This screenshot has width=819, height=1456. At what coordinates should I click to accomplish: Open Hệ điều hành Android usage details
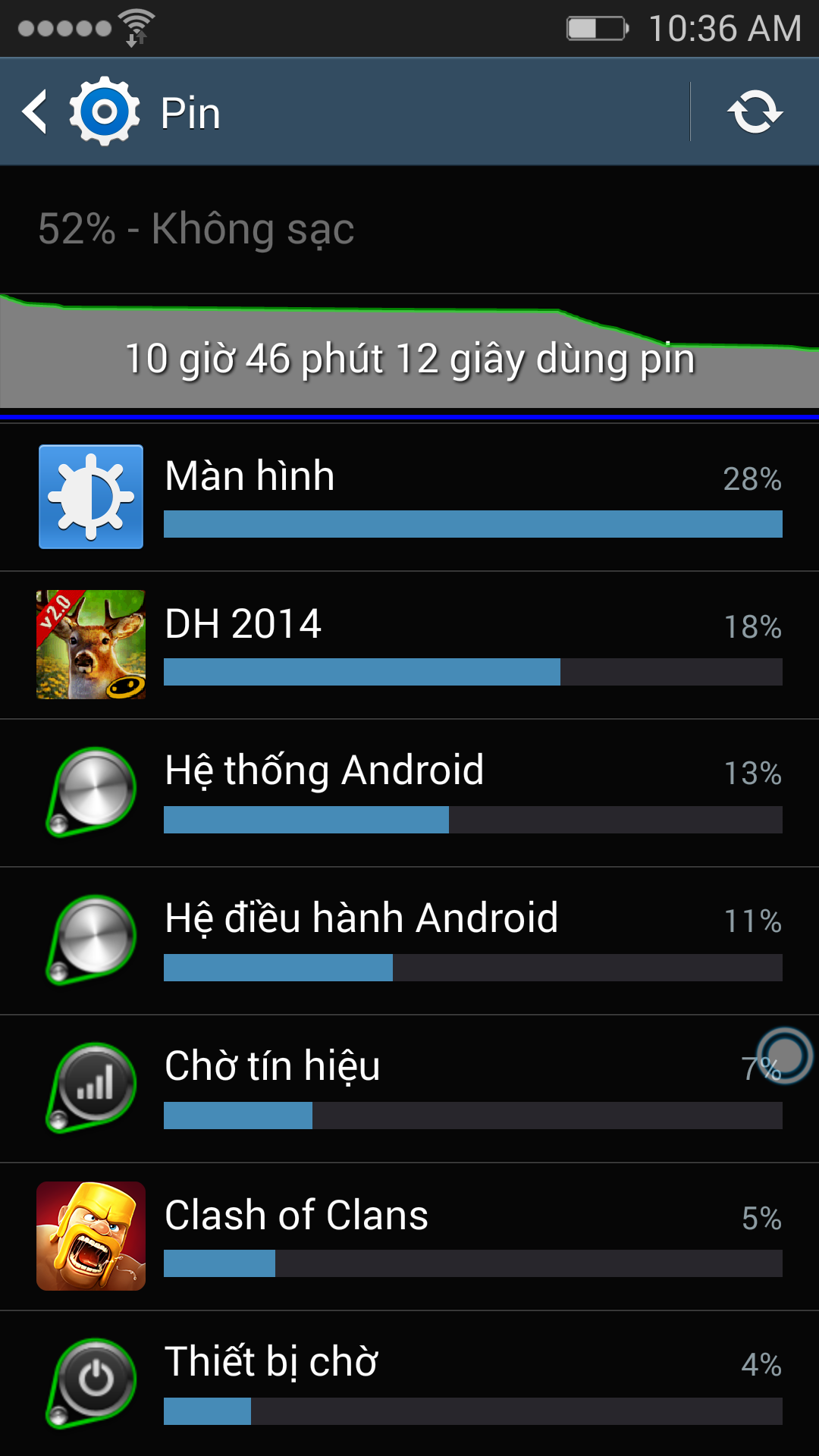[409, 940]
